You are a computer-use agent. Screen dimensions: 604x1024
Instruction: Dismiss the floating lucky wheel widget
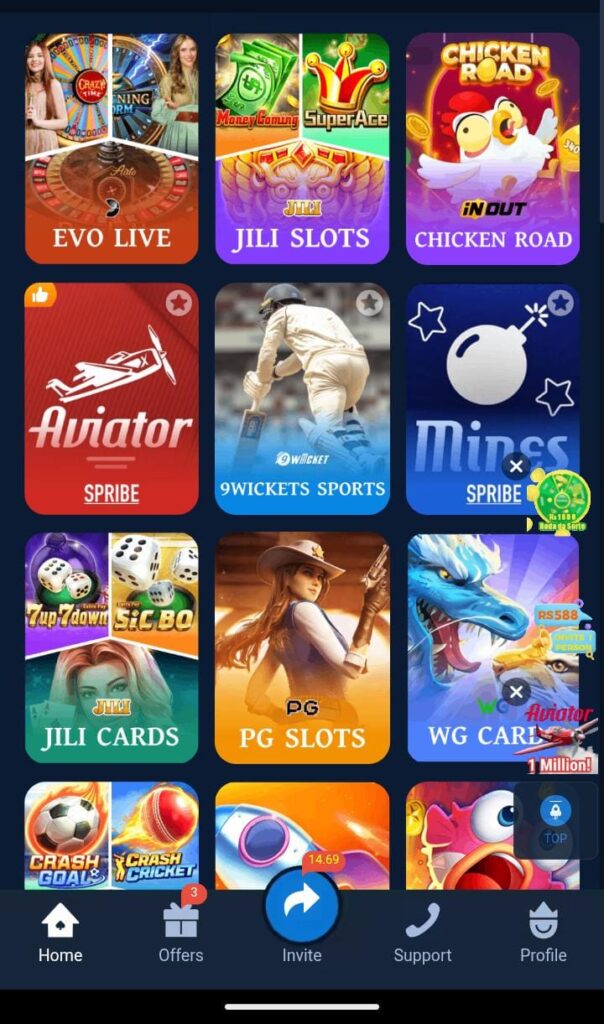coord(516,466)
